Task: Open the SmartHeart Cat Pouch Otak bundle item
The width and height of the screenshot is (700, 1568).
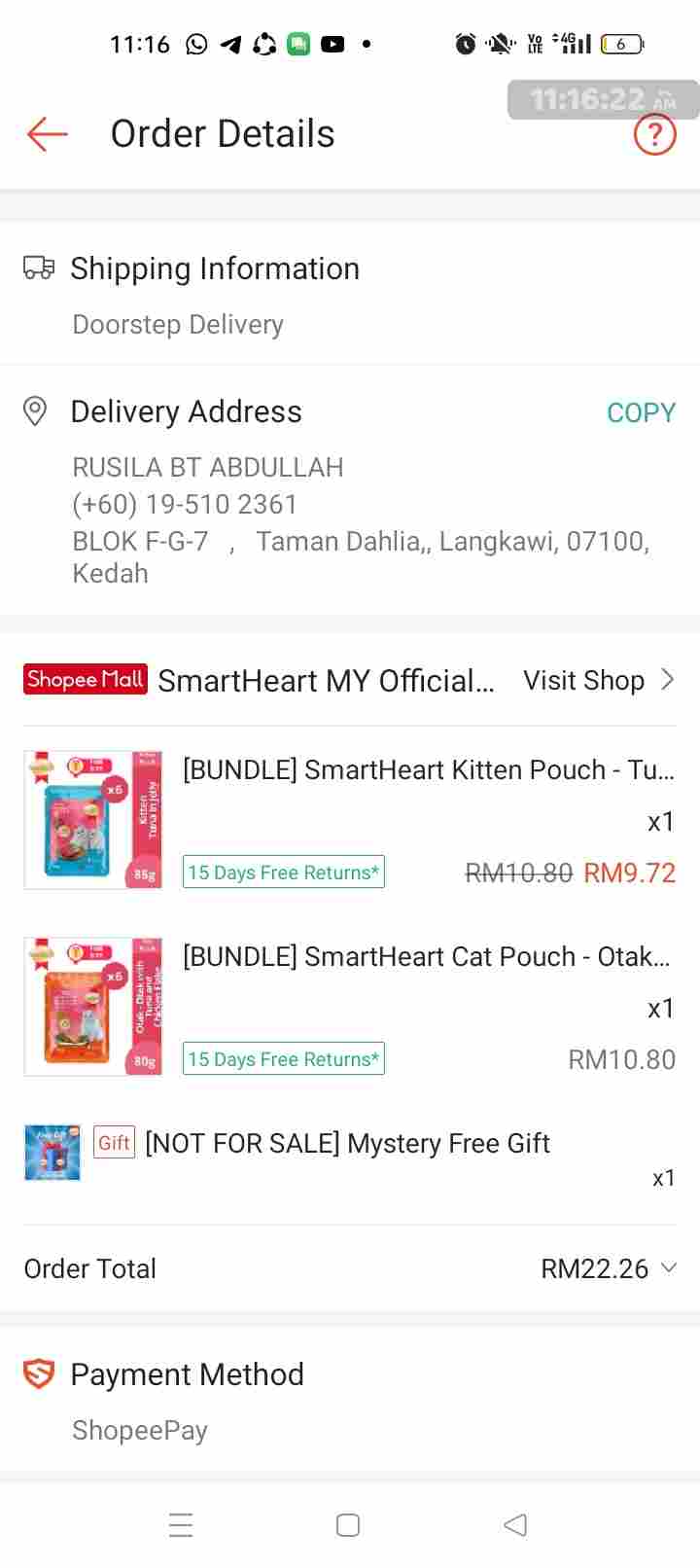Action: (426, 957)
